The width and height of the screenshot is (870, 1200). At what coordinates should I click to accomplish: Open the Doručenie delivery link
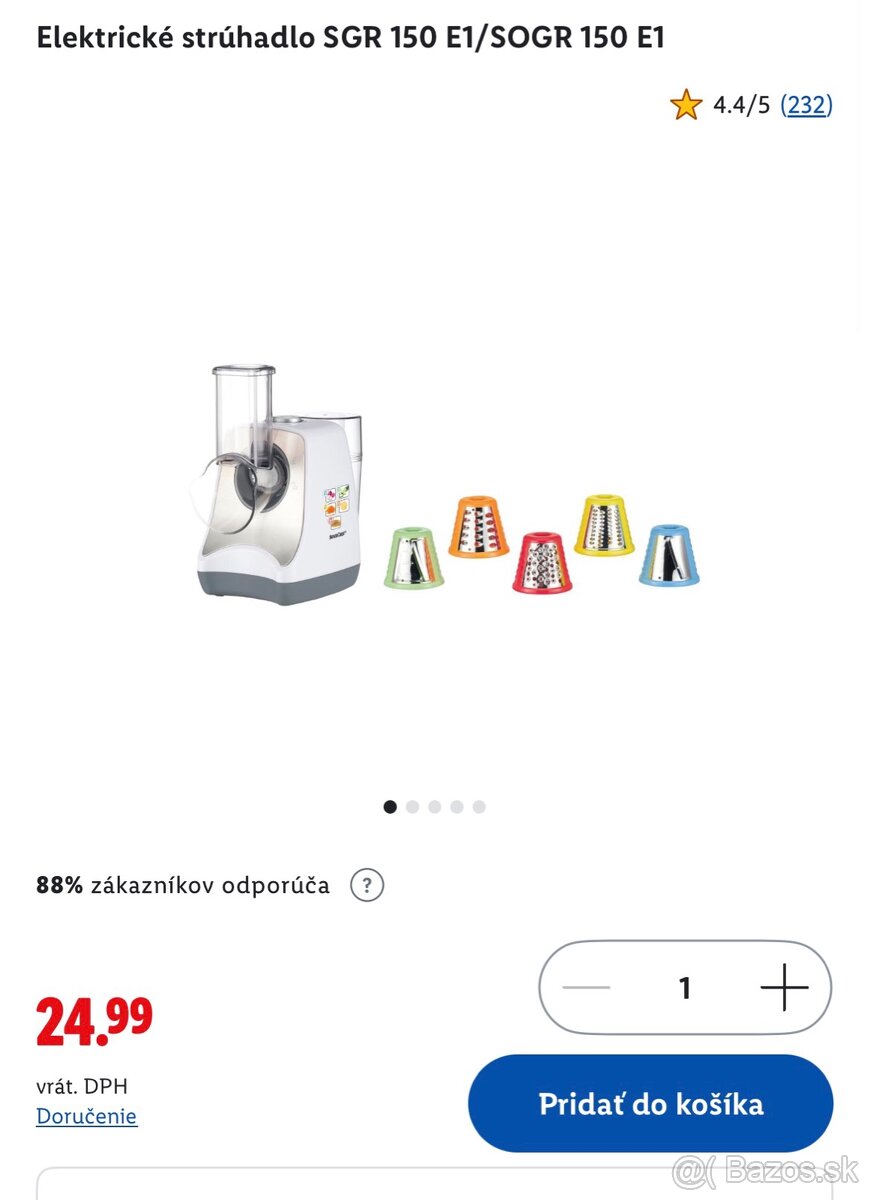(87, 1116)
